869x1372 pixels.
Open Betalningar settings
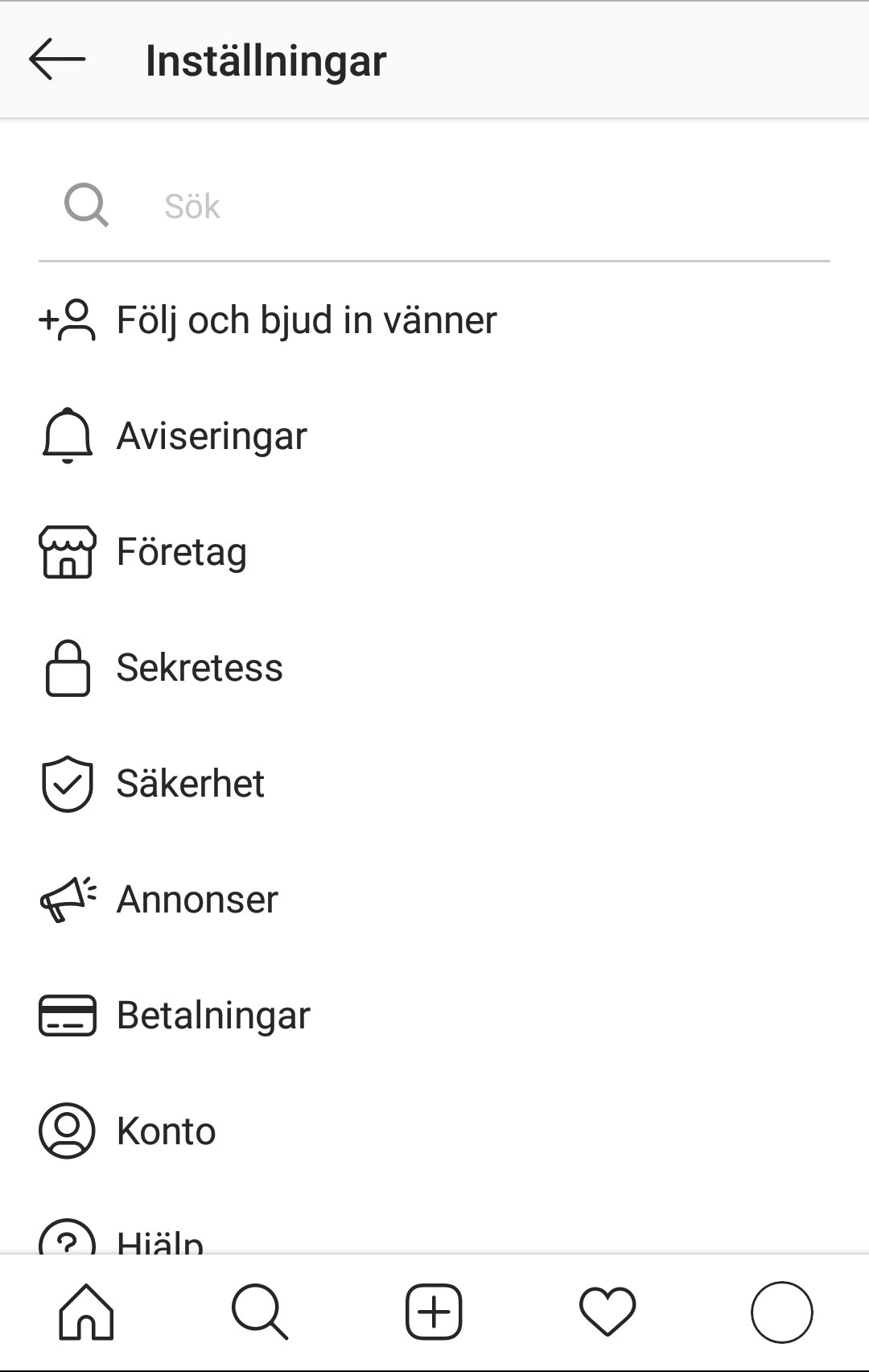pos(213,1016)
